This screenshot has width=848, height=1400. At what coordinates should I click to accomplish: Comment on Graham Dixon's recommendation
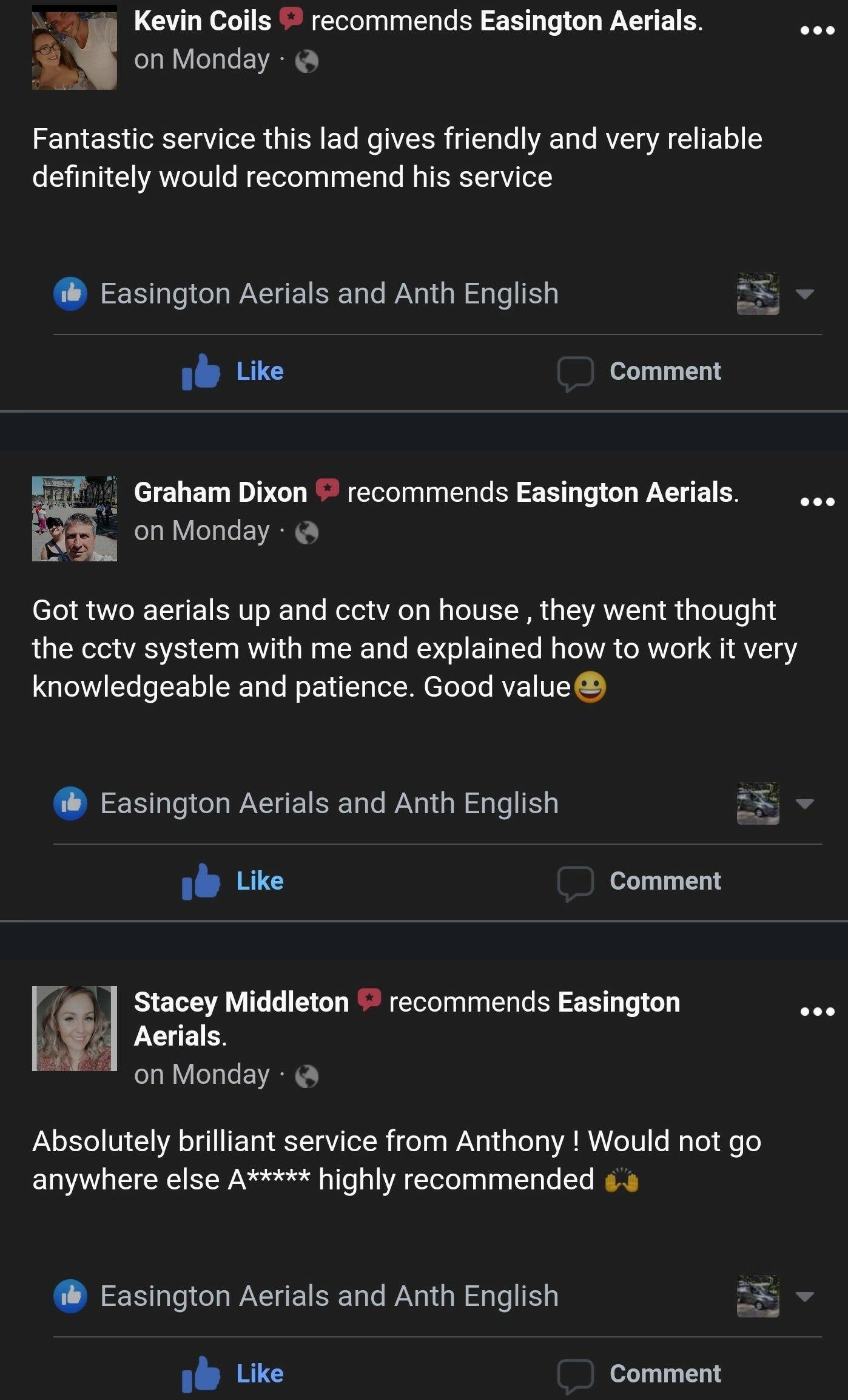(x=639, y=881)
